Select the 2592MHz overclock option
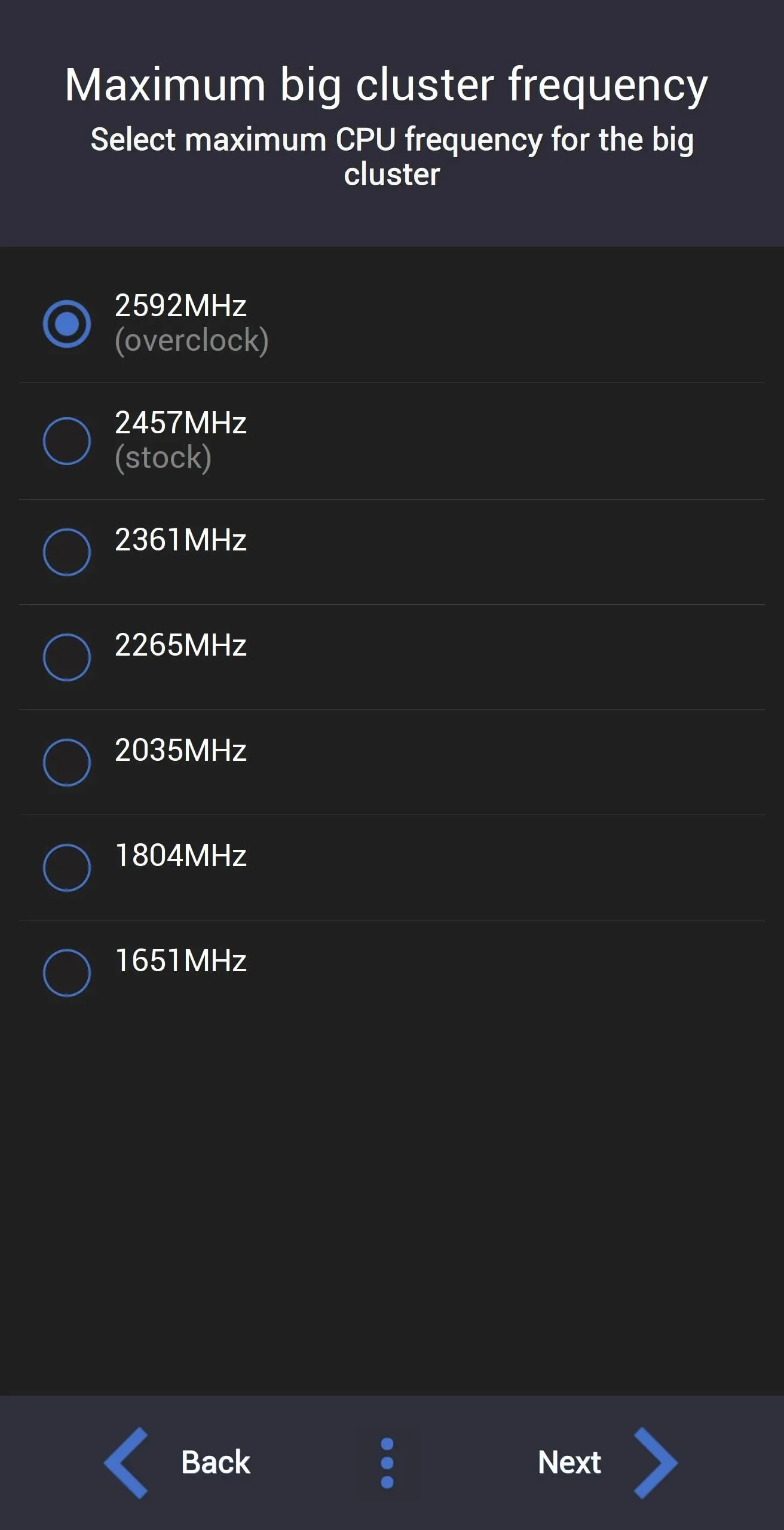 [x=392, y=324]
